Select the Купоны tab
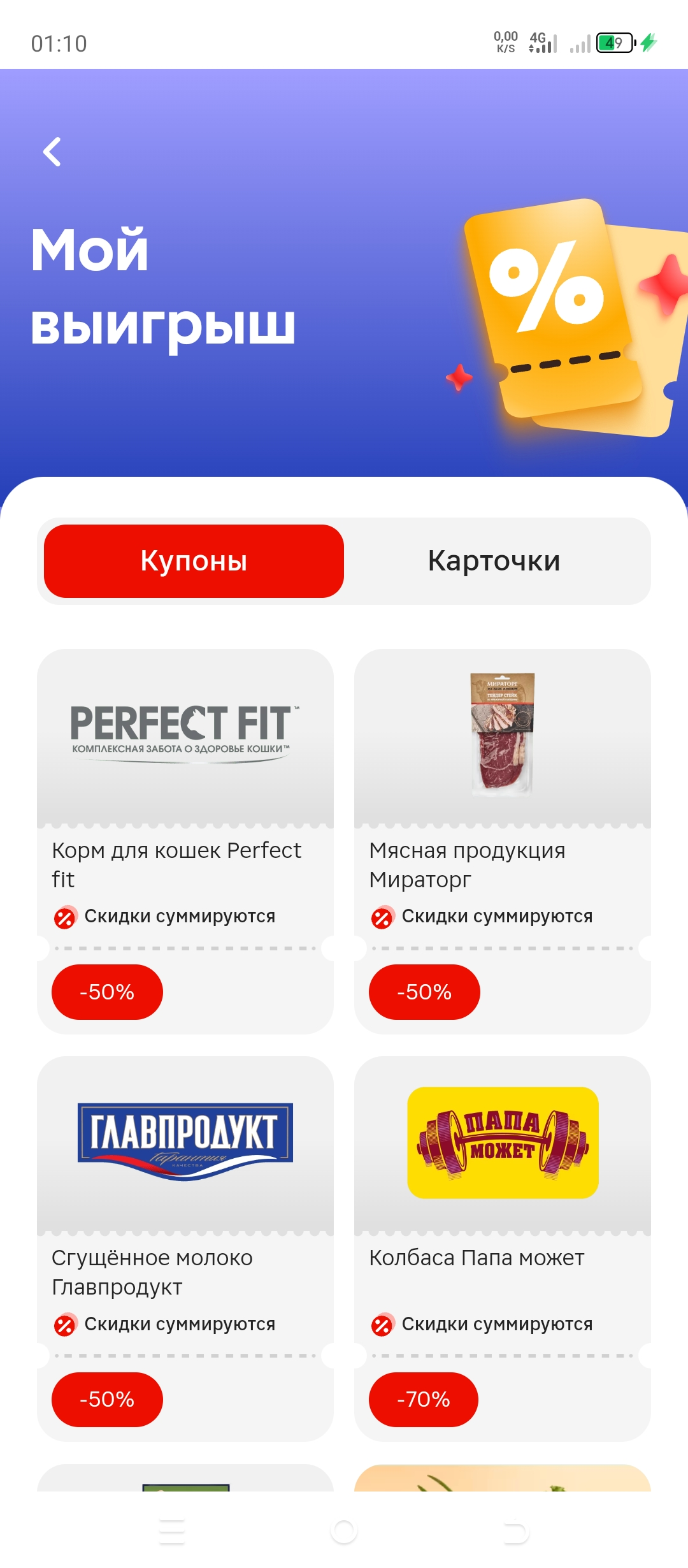 click(194, 561)
